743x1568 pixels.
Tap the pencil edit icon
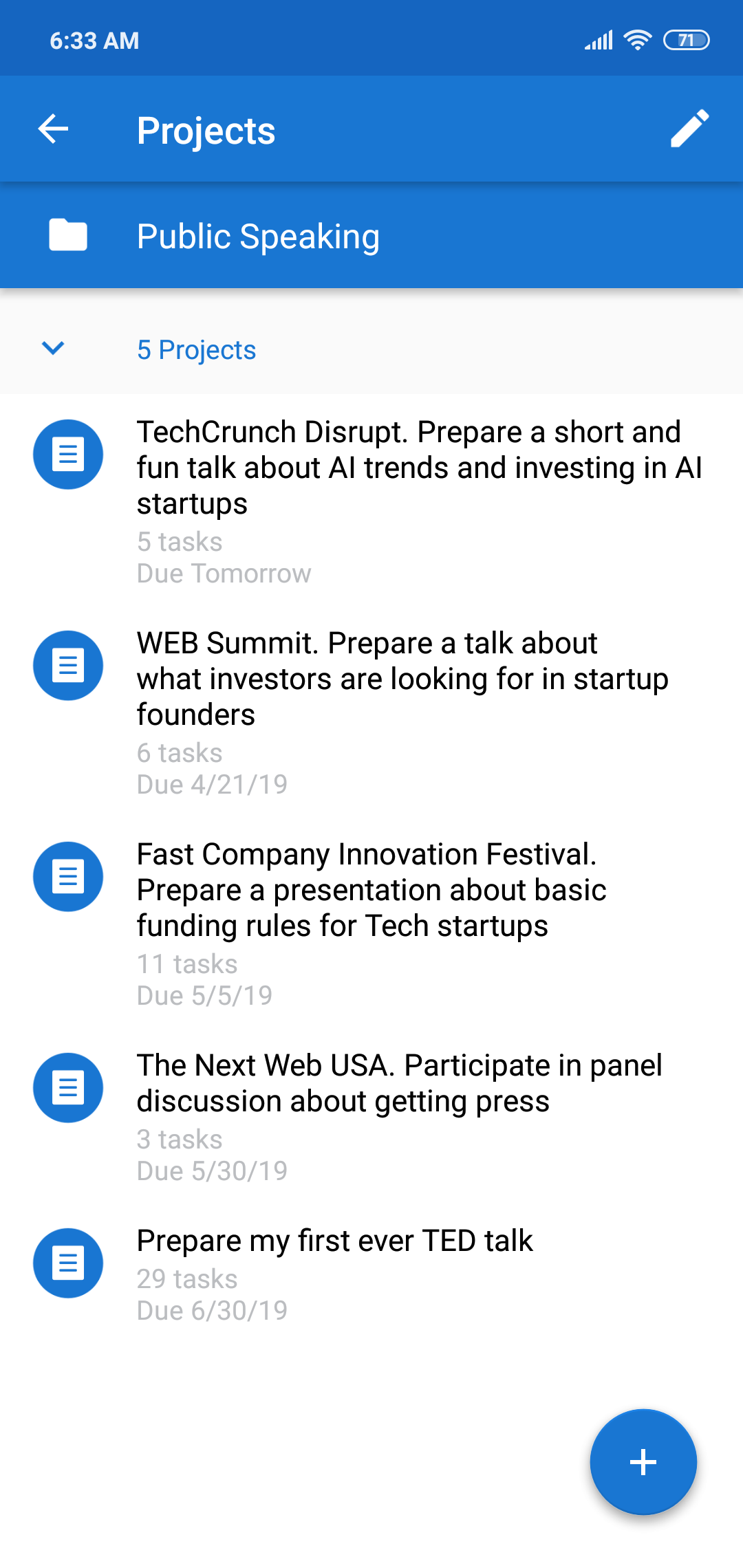689,129
